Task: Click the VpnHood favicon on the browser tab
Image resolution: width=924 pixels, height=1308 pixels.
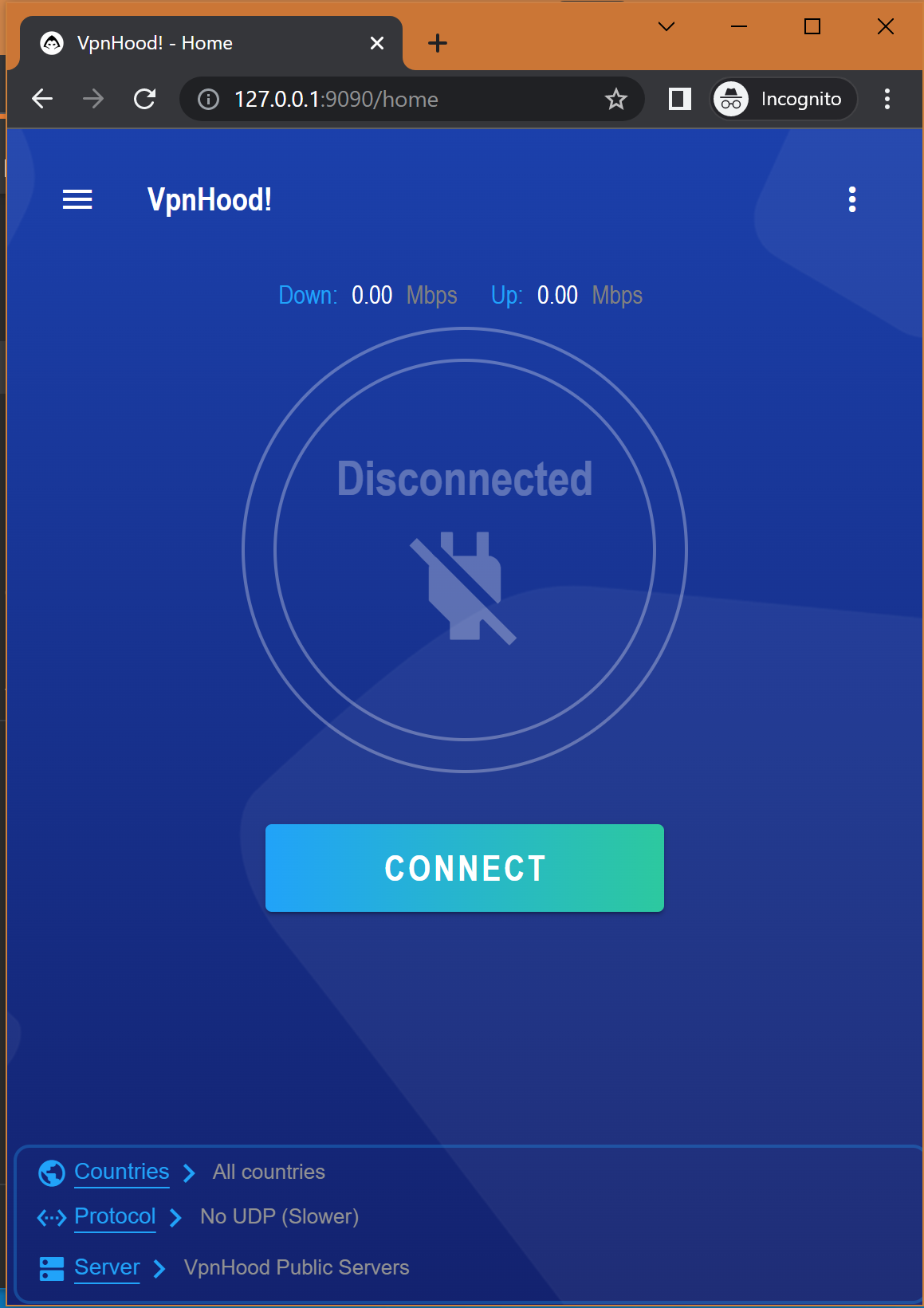Action: [52, 43]
